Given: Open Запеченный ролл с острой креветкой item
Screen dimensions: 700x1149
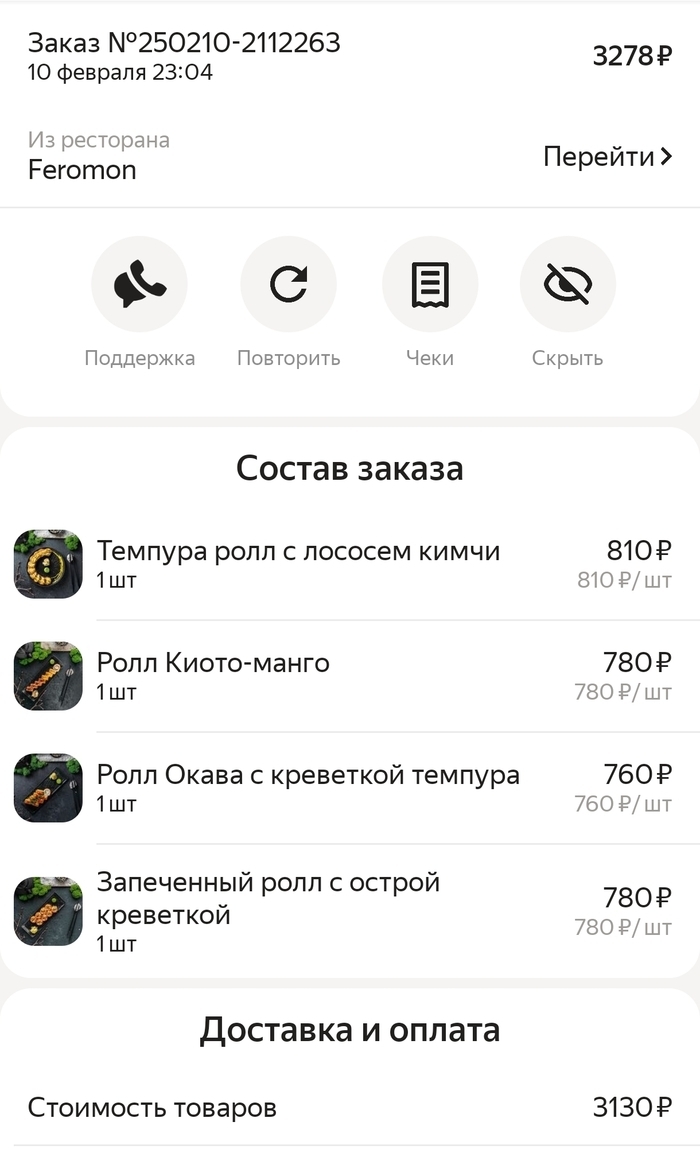Looking at the screenshot, I should pyautogui.click(x=268, y=911).
